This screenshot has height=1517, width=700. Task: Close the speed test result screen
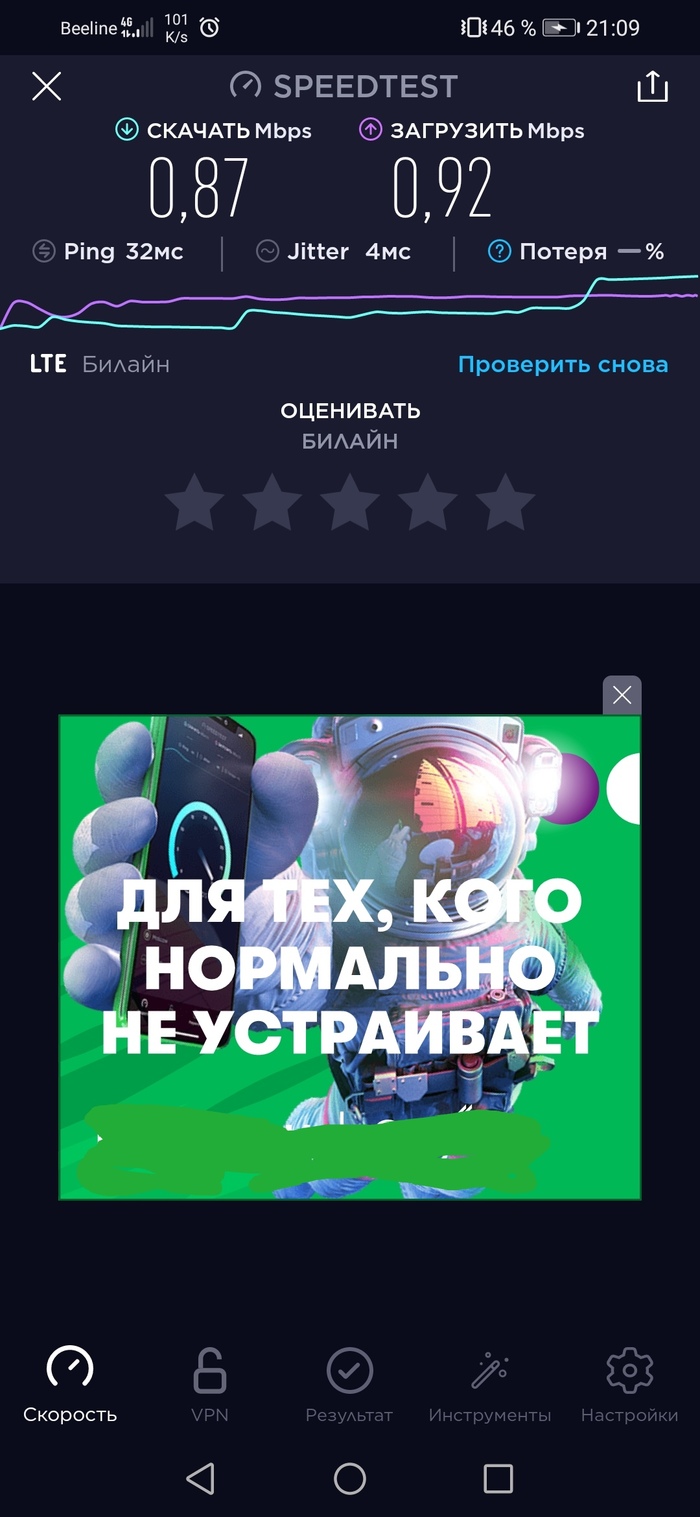click(x=46, y=87)
